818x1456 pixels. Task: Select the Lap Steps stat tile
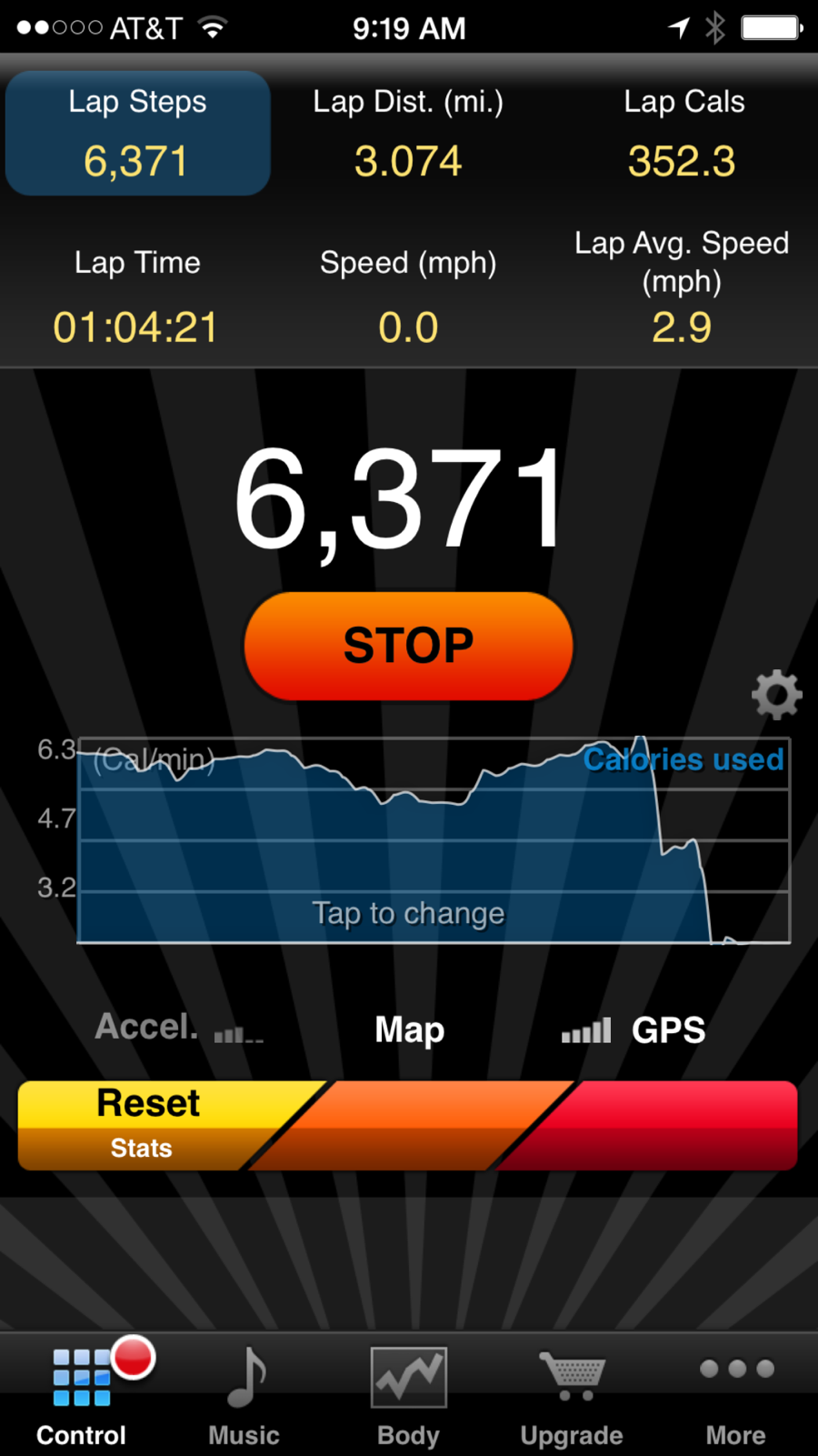tap(138, 133)
